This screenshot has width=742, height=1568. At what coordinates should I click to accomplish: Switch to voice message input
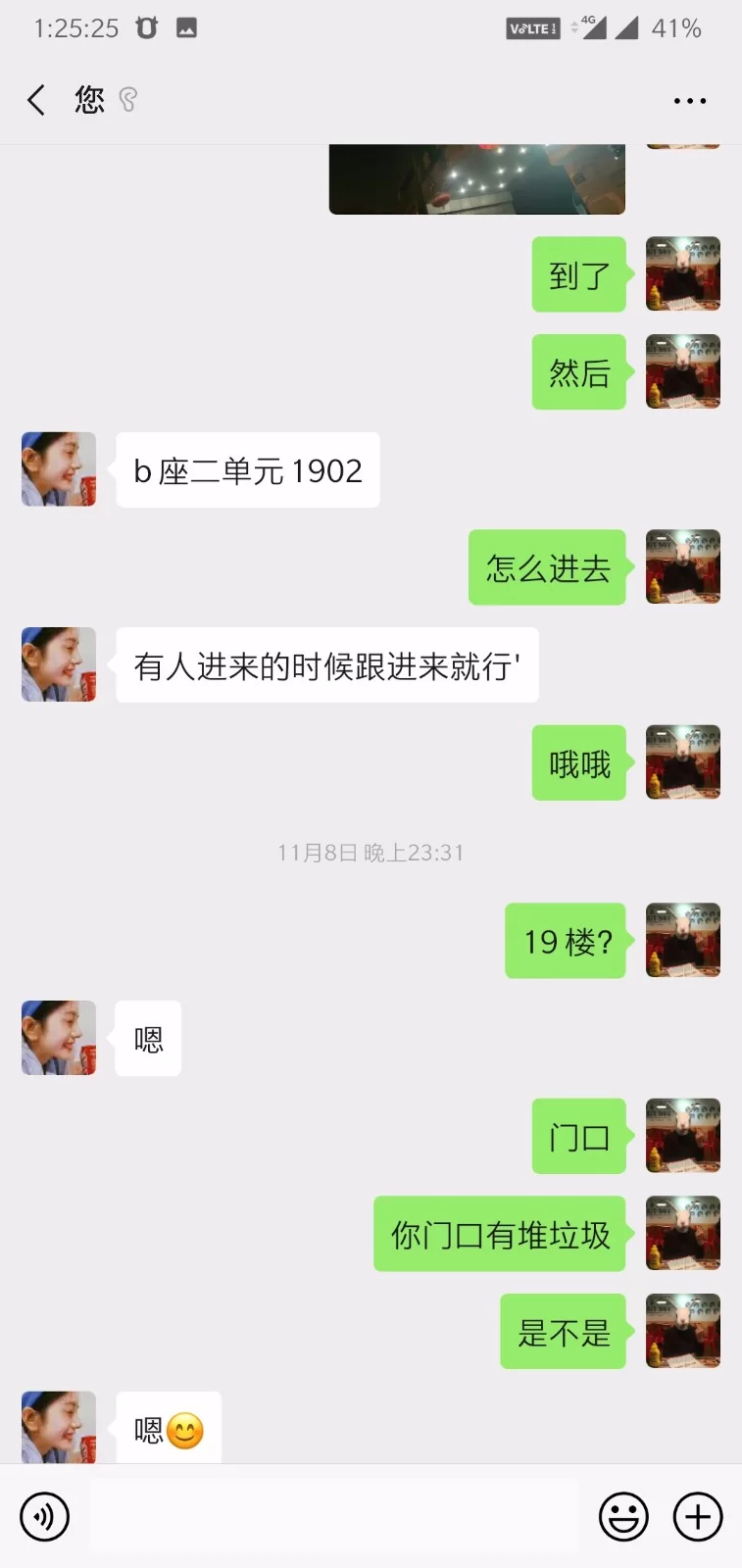44,1517
